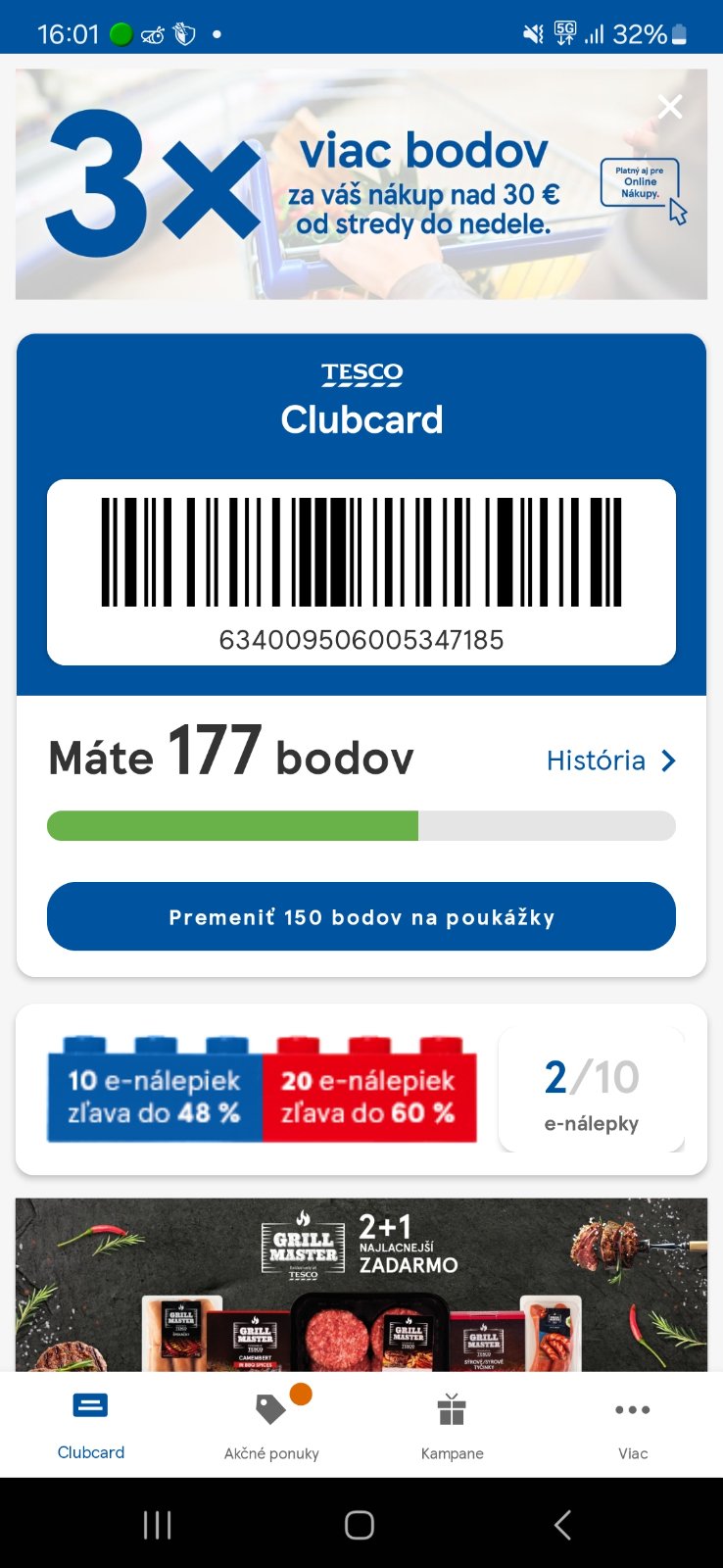723x1568 pixels.
Task: Go to the system home screen
Action: [360, 1525]
